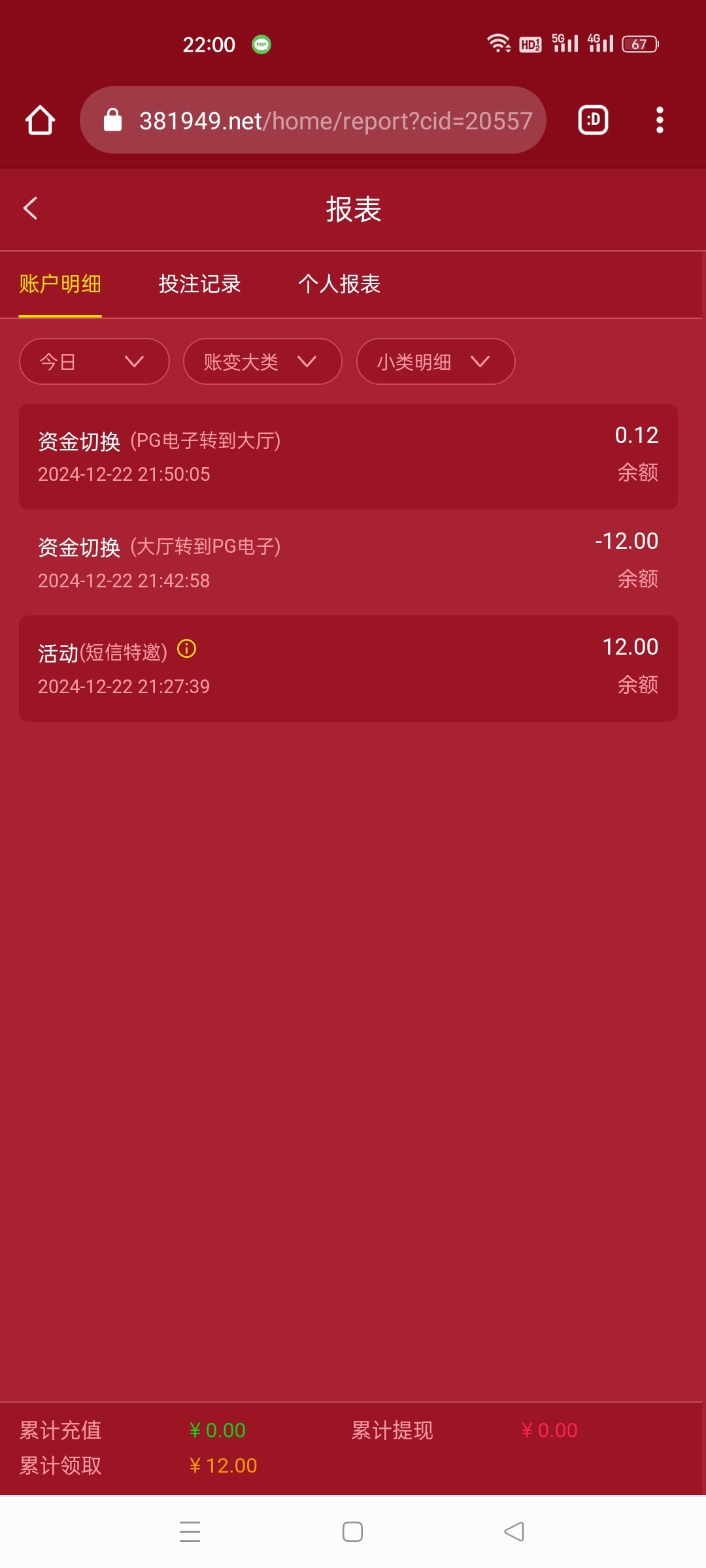Open the browser home page
Image resolution: width=706 pixels, height=1568 pixels.
[40, 120]
